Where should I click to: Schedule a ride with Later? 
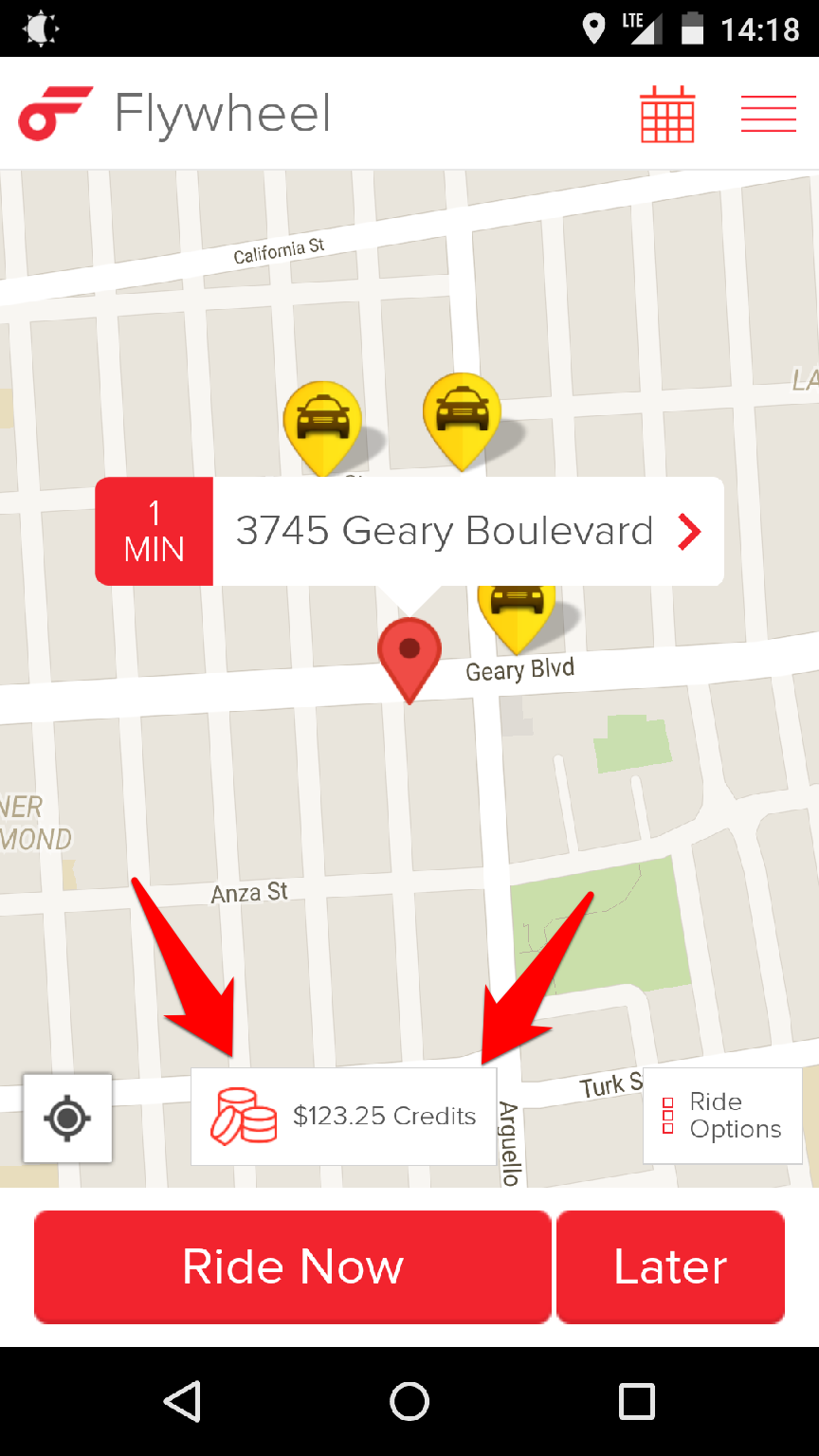coord(670,1266)
